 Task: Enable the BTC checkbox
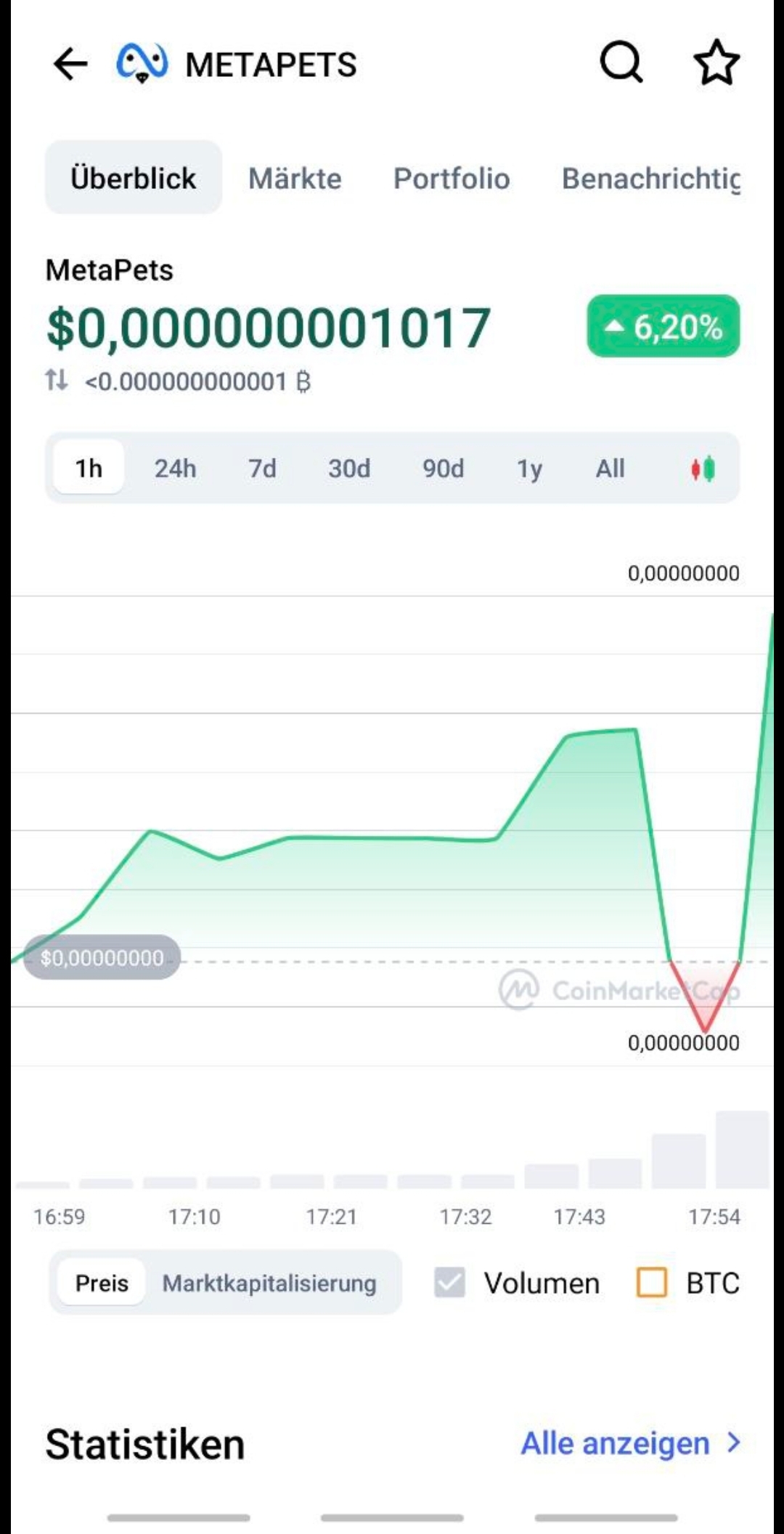651,1283
